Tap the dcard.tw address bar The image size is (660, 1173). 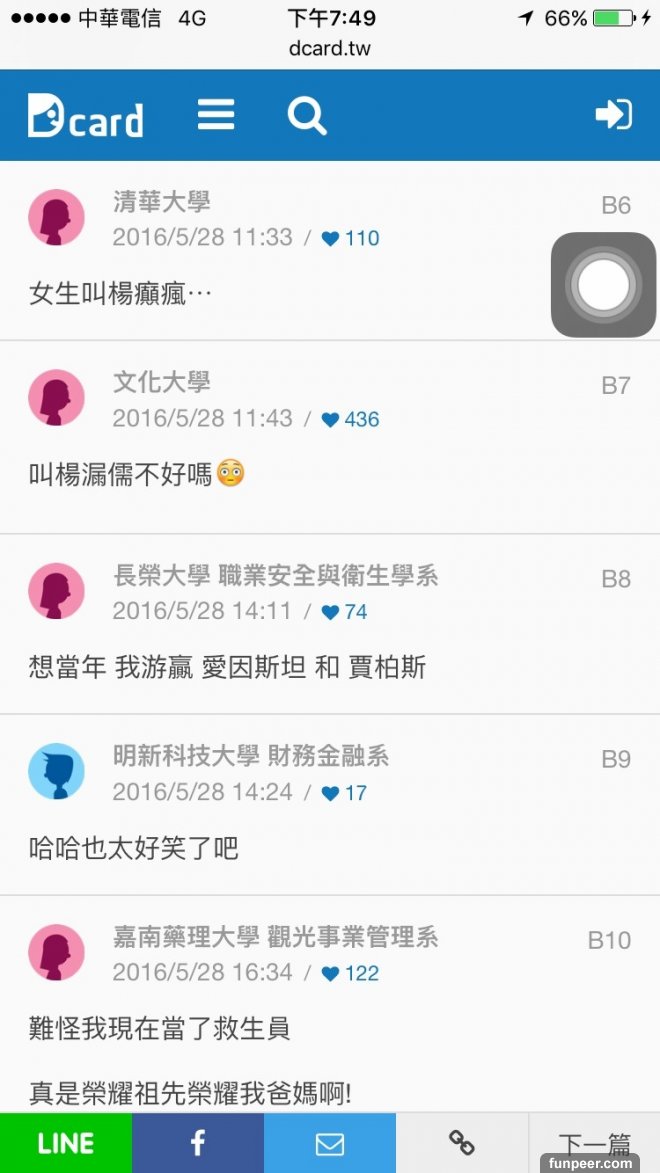pos(330,48)
